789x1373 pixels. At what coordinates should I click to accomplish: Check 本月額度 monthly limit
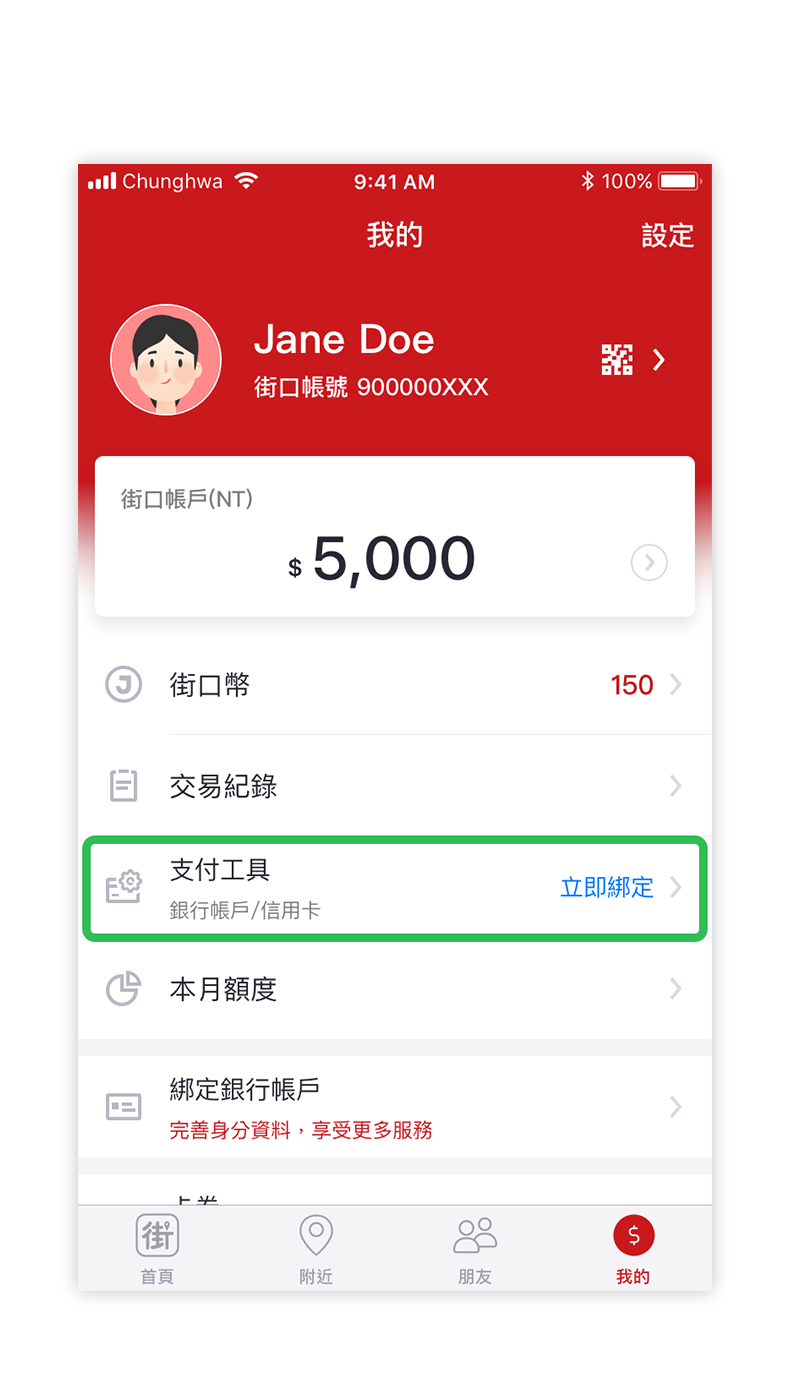point(394,989)
